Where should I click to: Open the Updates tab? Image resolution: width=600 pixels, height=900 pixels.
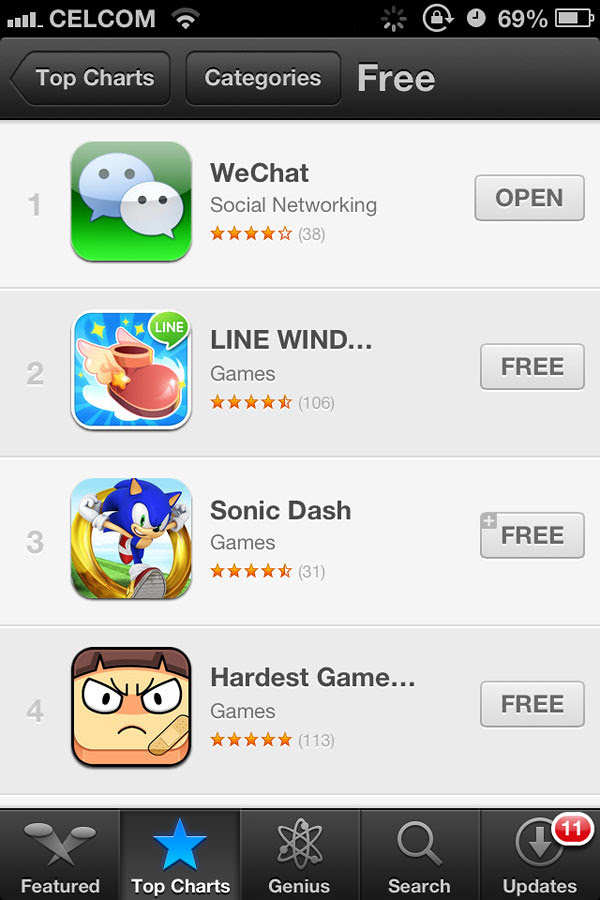point(540,856)
